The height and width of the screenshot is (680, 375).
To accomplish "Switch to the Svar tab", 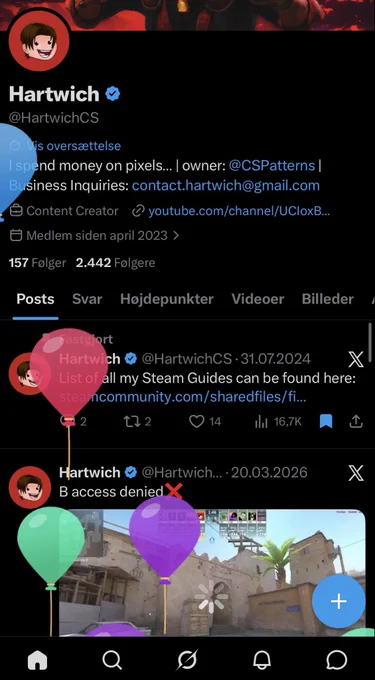I will pos(87,299).
